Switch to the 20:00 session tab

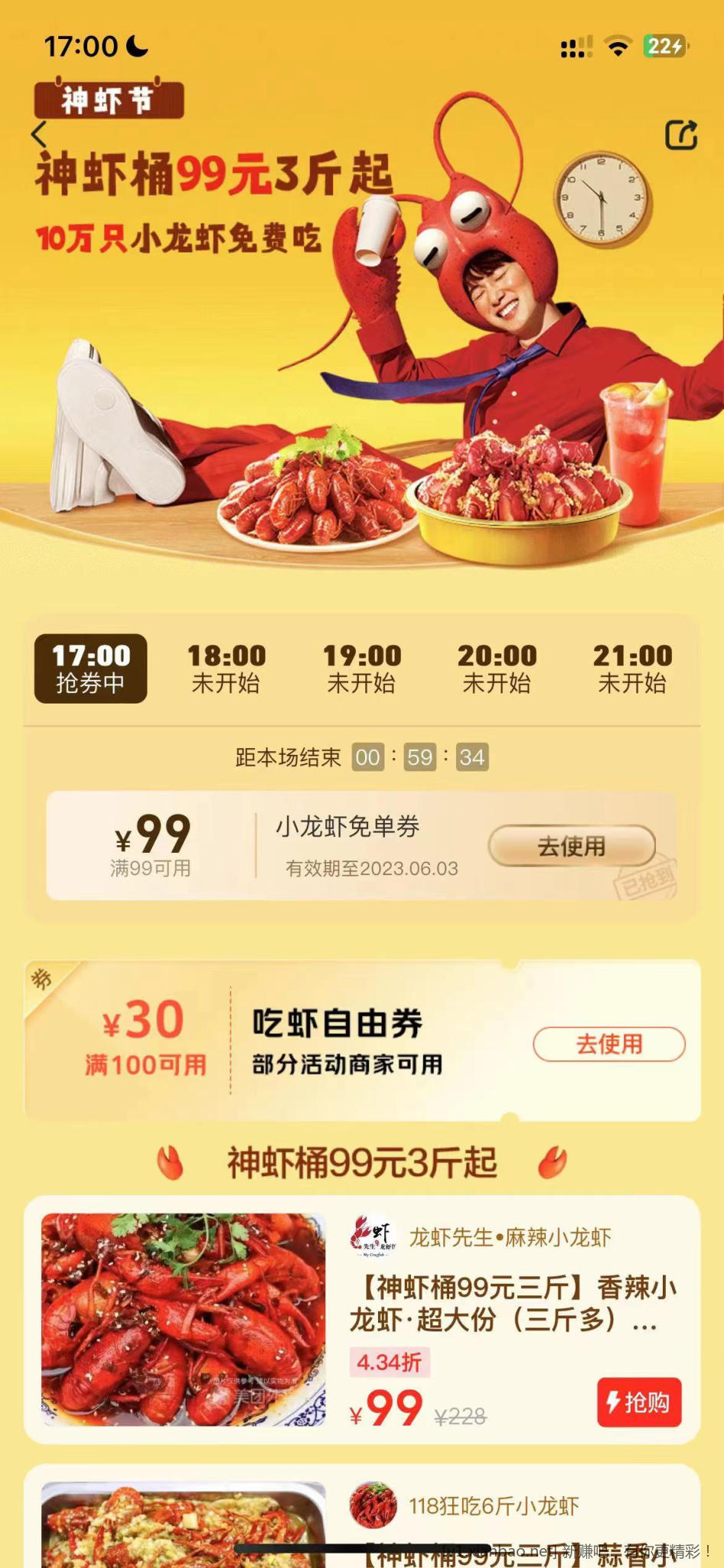click(497, 668)
